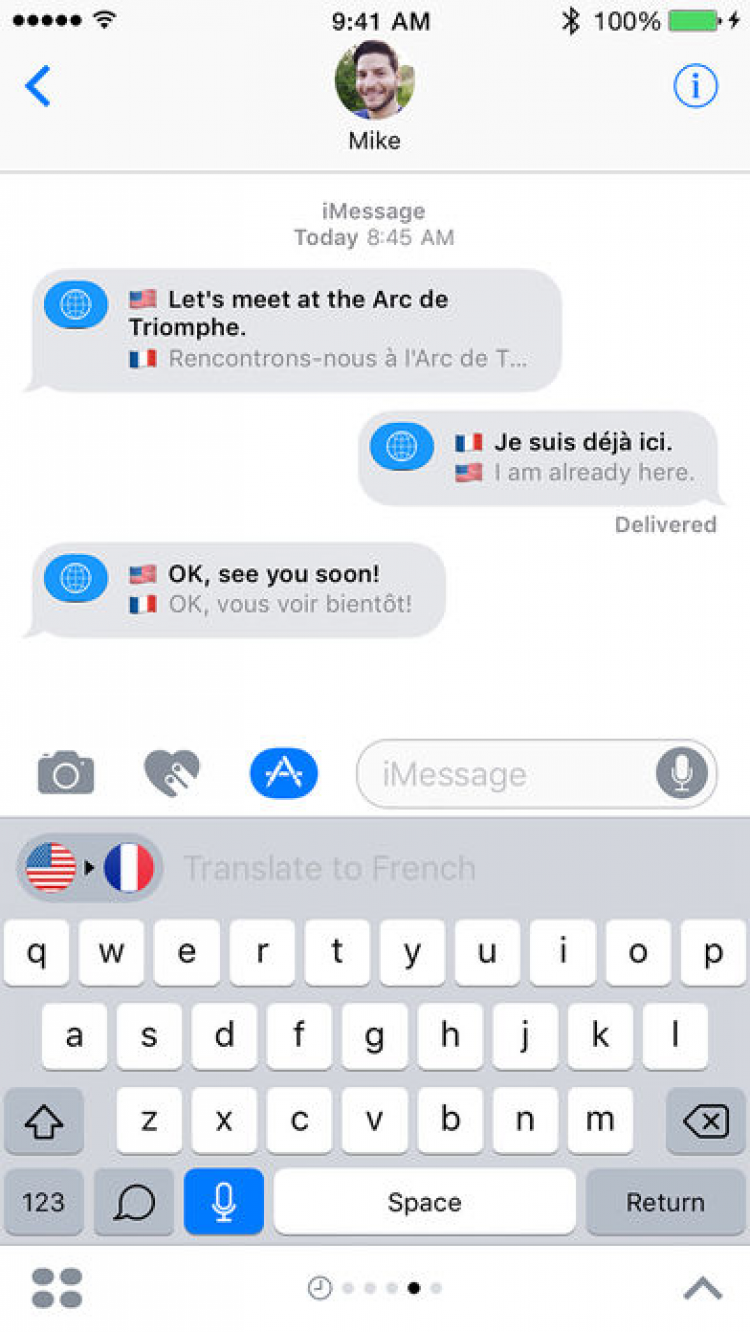Record audio with the message field microphone
This screenshot has width=750, height=1332.
[682, 773]
